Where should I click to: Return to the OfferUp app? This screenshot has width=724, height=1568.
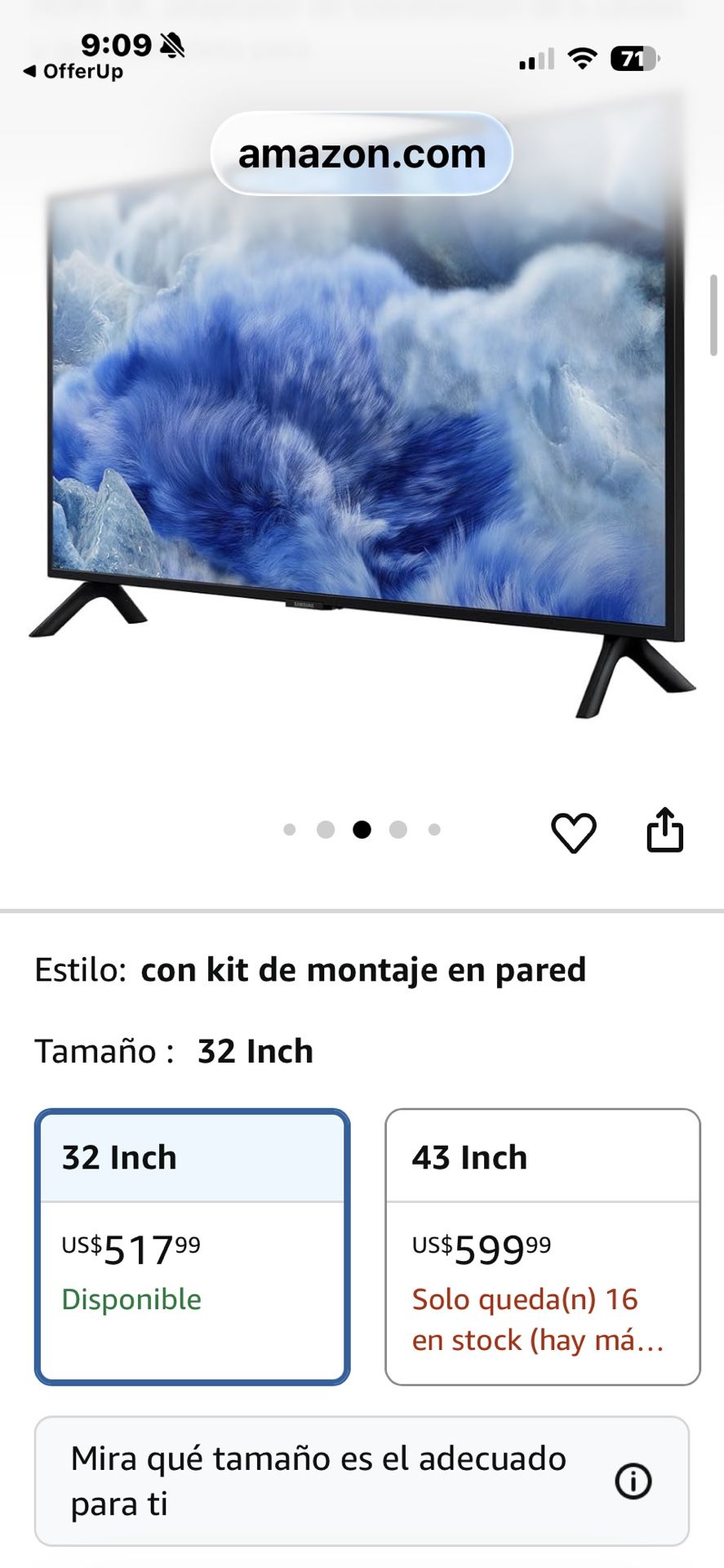(x=73, y=72)
